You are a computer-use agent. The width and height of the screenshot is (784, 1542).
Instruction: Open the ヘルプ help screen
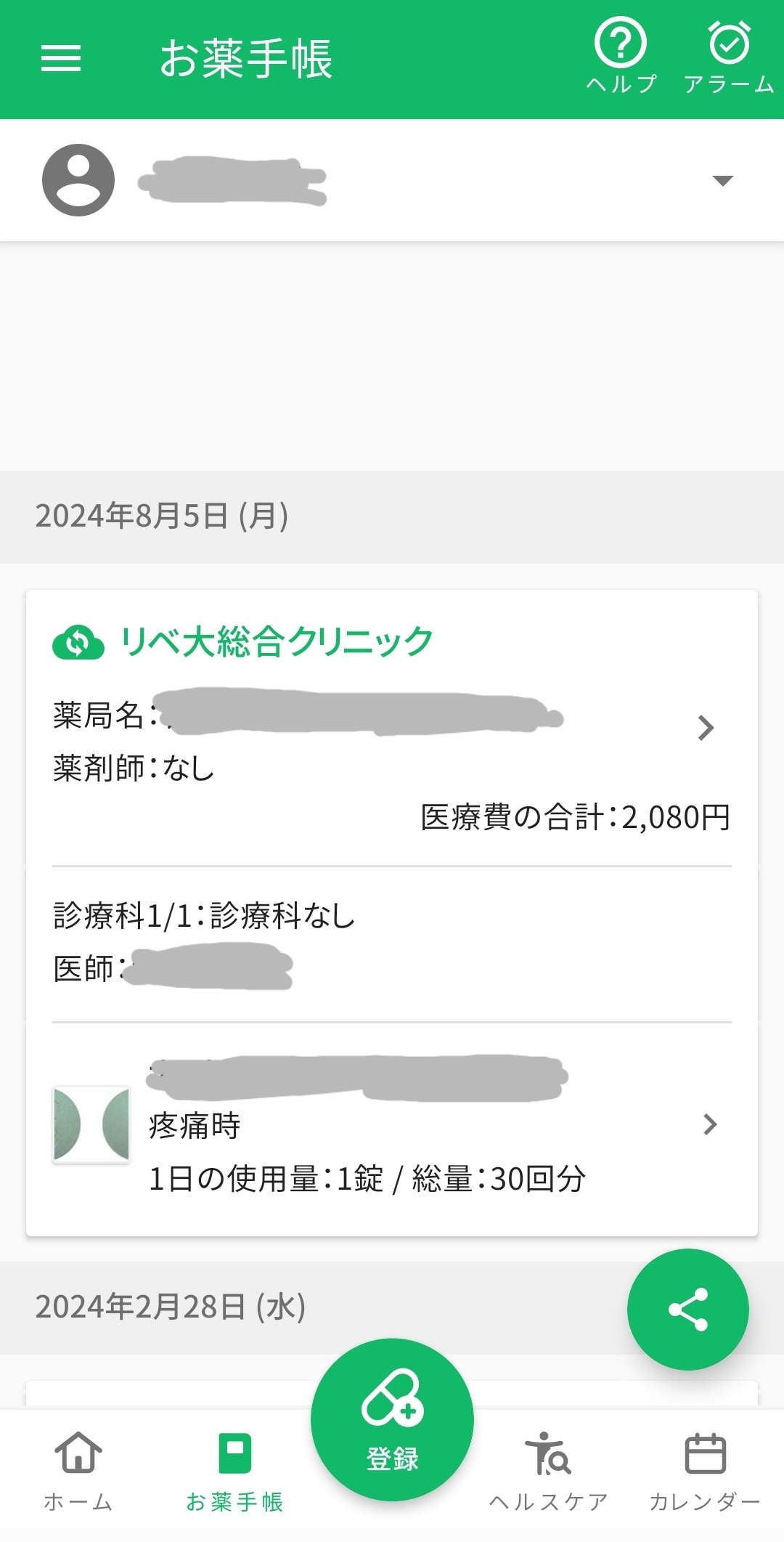(621, 58)
